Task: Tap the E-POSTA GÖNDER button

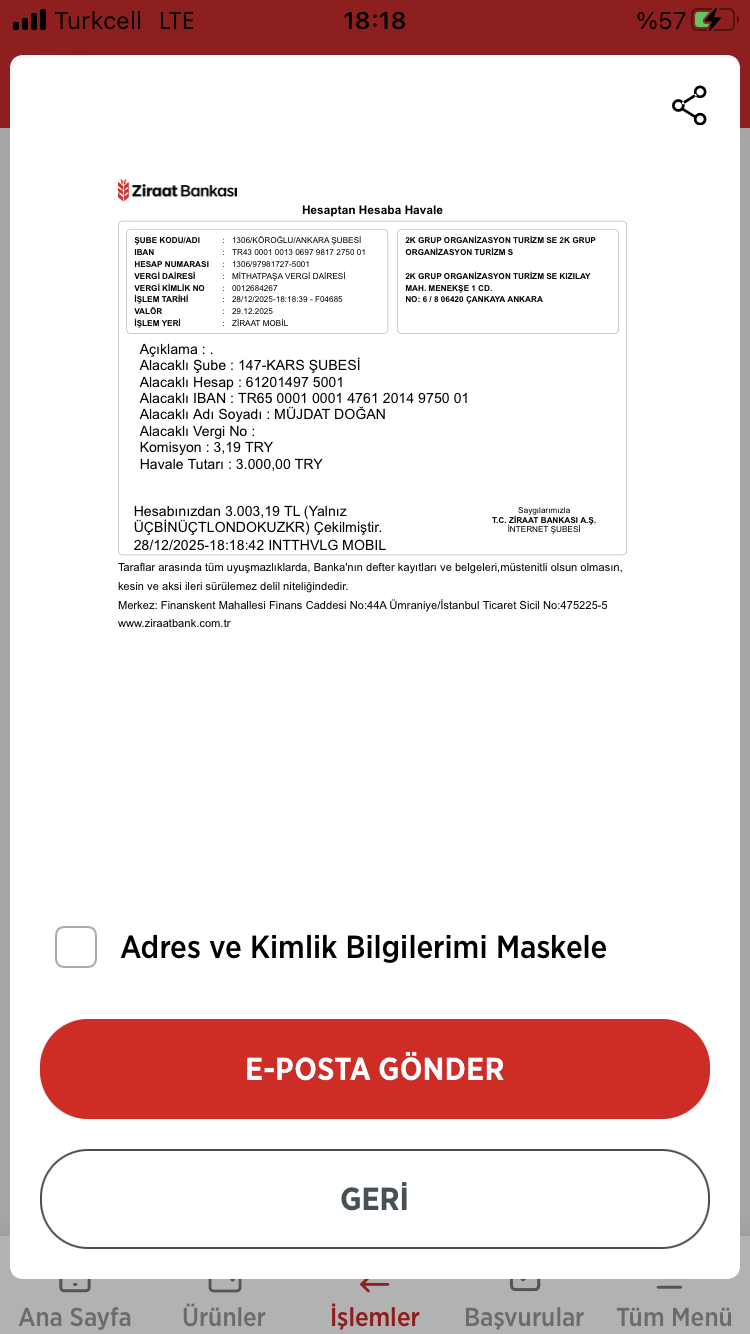Action: 375,1069
